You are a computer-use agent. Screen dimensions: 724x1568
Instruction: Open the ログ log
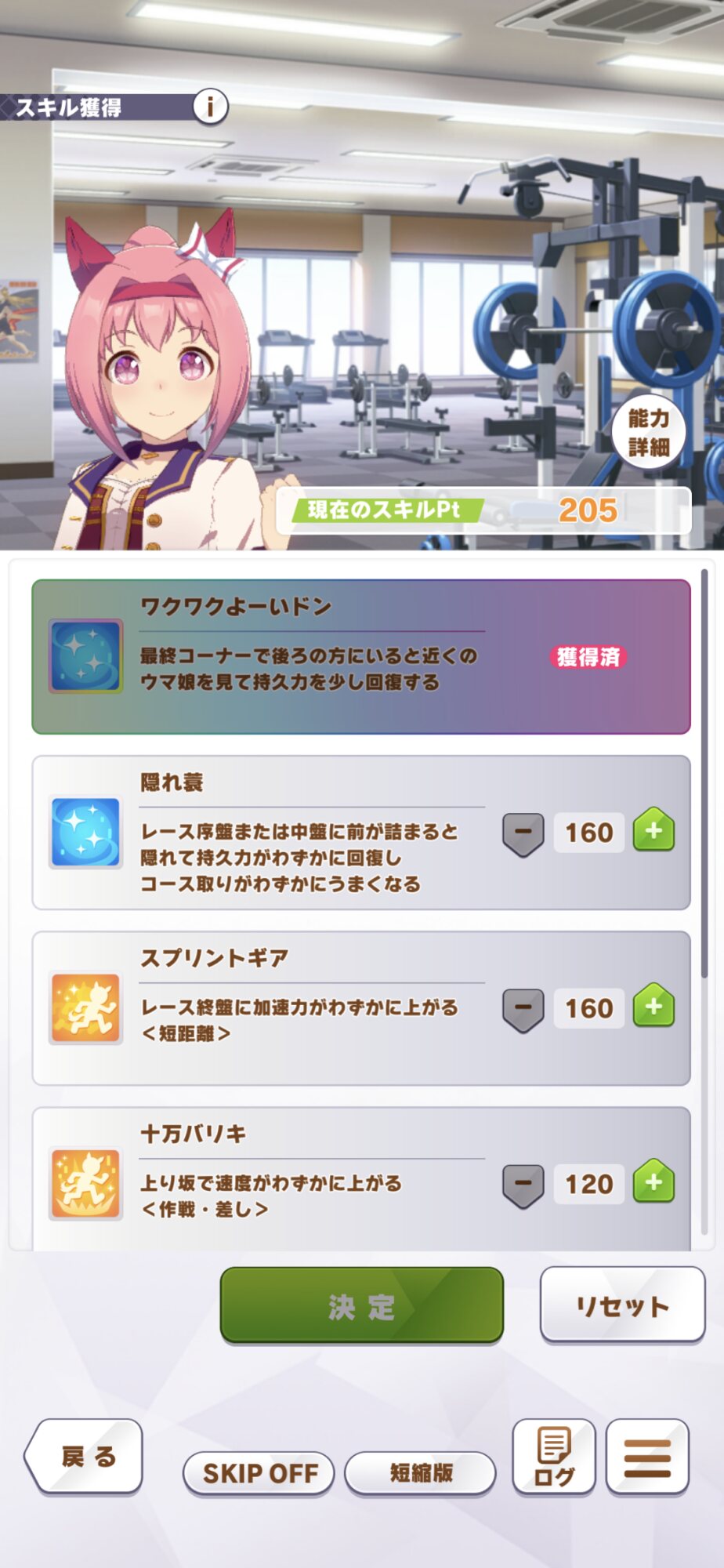(x=554, y=1457)
